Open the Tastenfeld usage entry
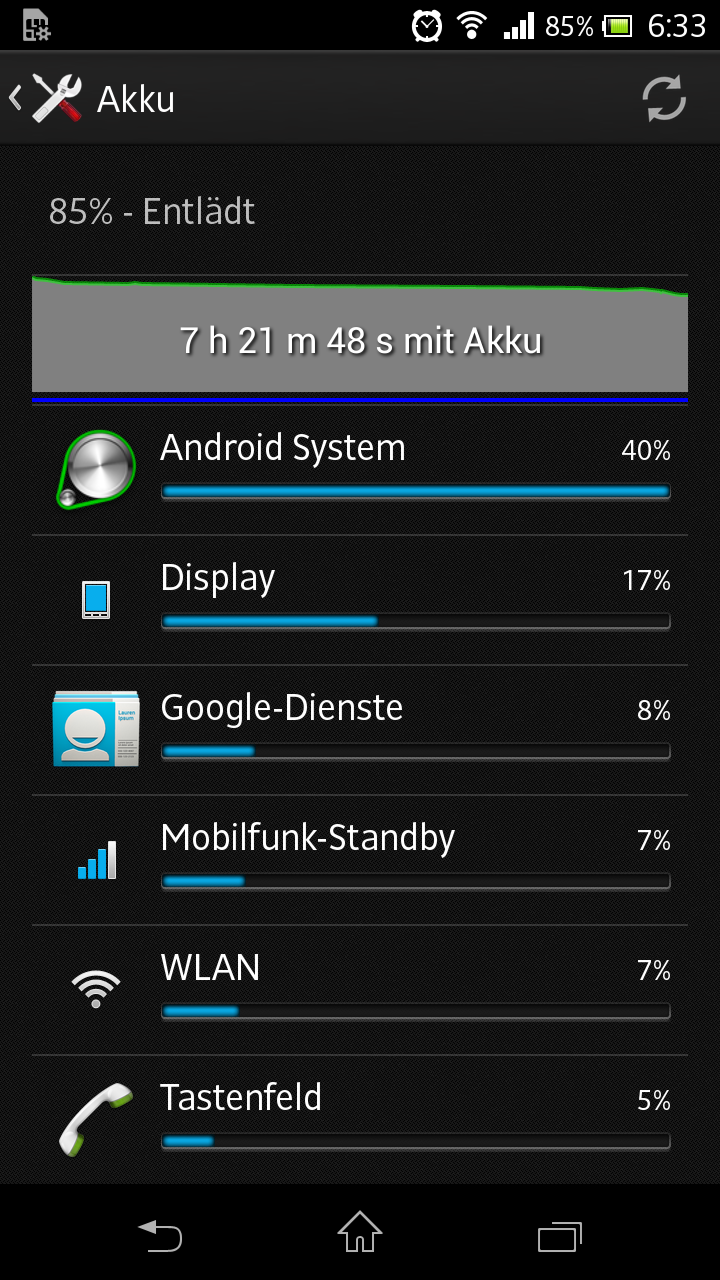720x1280 pixels. [x=360, y=1120]
